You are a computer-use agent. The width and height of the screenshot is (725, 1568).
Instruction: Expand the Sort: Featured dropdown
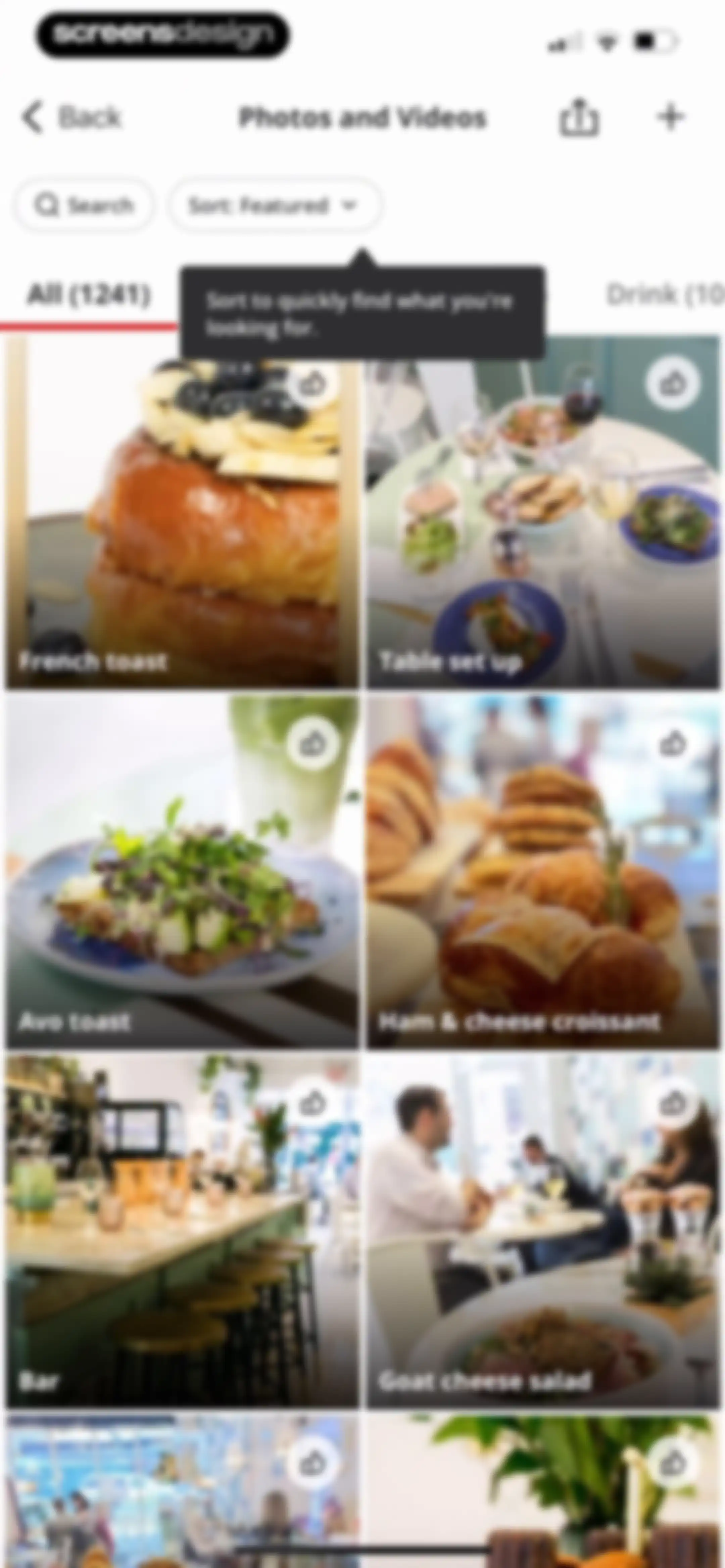click(x=275, y=205)
